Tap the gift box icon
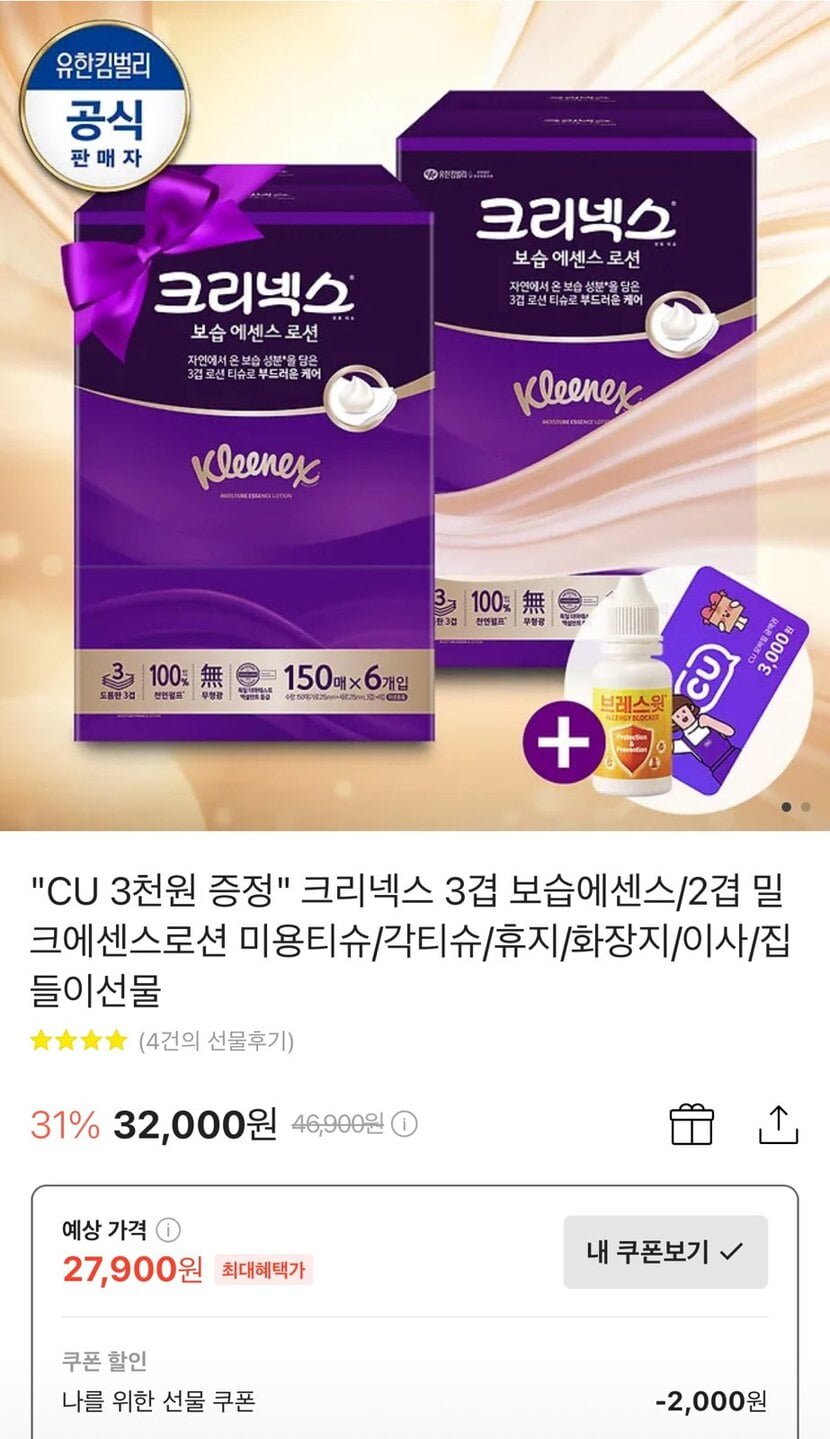This screenshot has height=1439, width=830. pyautogui.click(x=691, y=1124)
